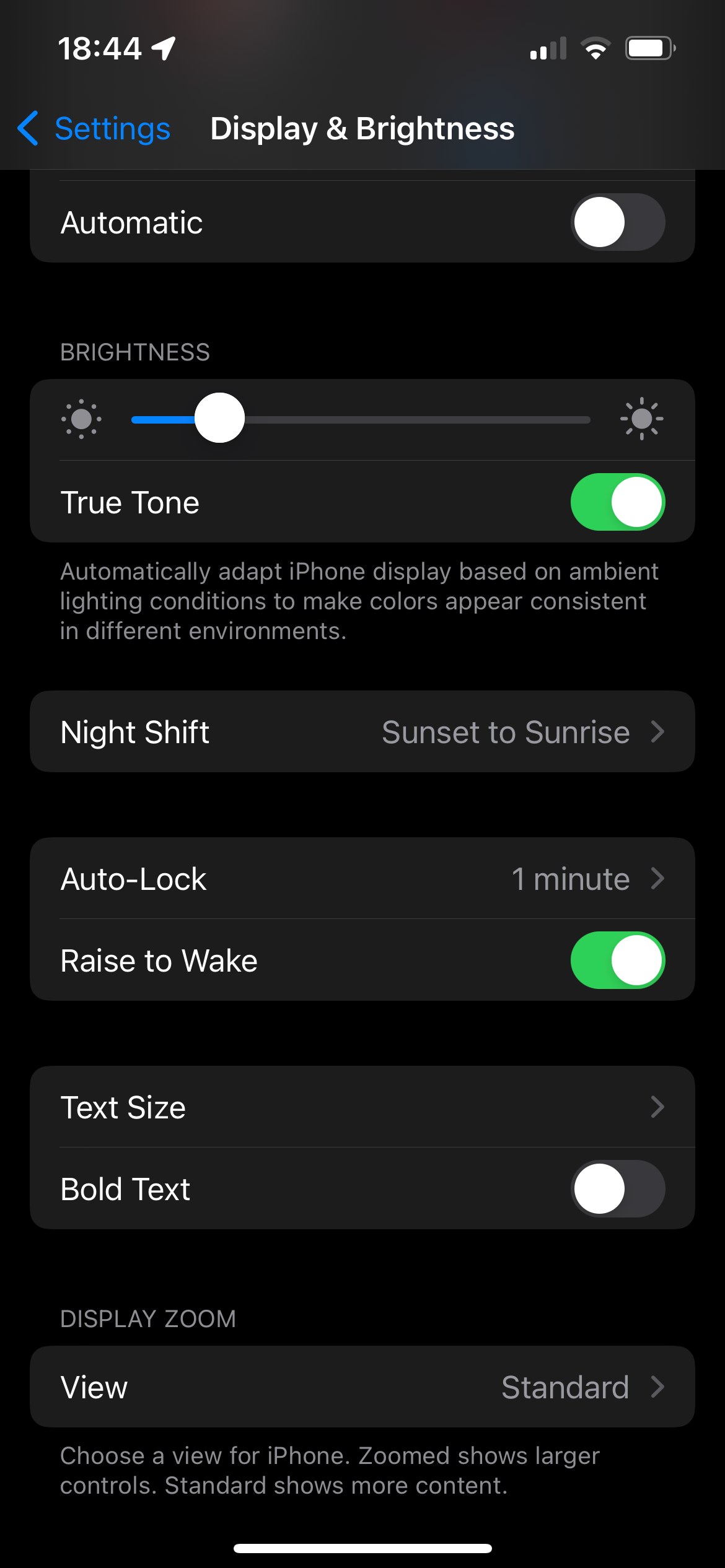Viewport: 725px width, 1568px height.
Task: Go back to Settings
Action: 94,129
